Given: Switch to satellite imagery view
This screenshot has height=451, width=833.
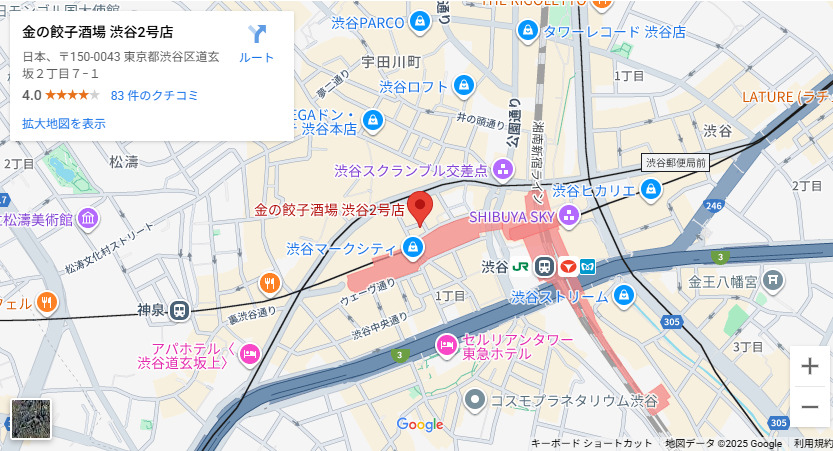Looking at the screenshot, I should 30,418.
